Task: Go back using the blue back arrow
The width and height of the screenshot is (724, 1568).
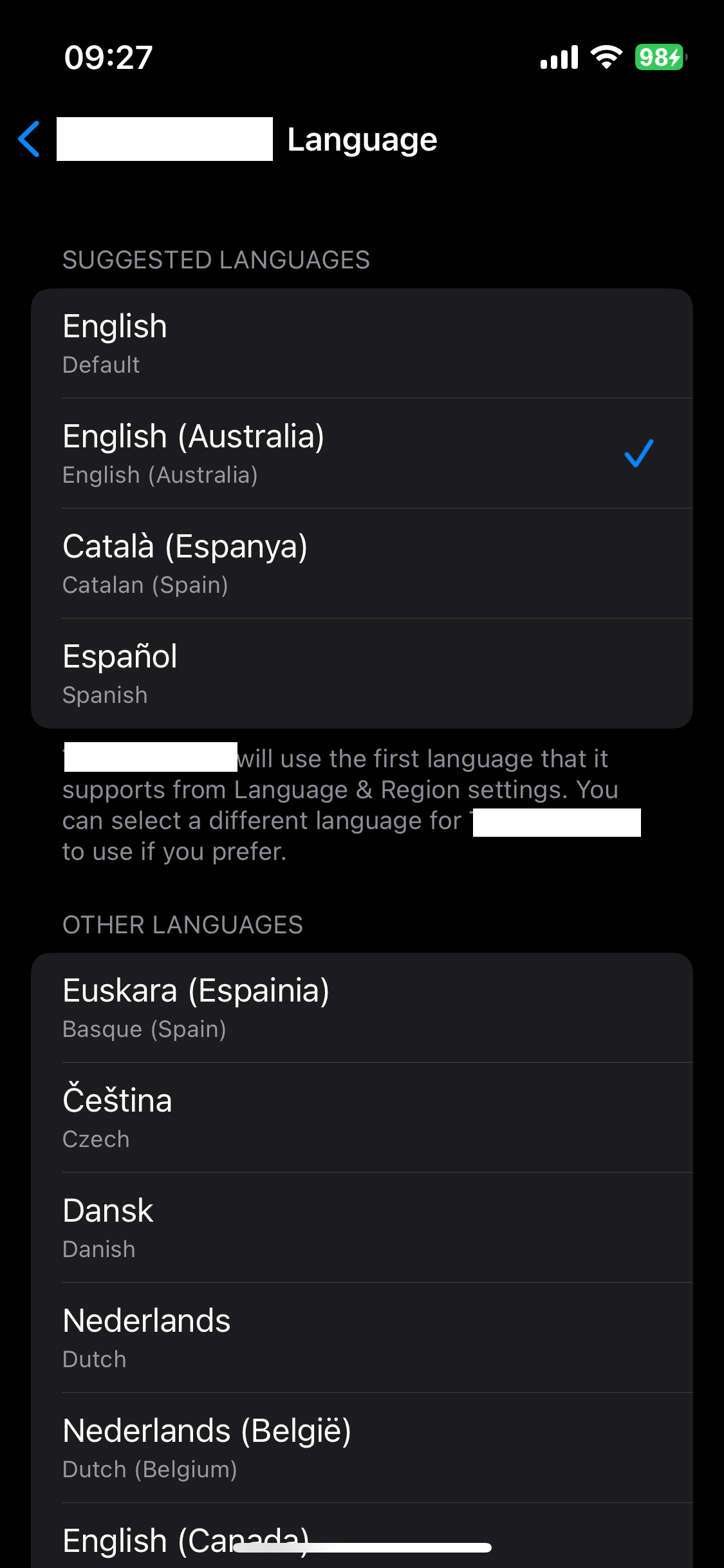Action: (30, 139)
